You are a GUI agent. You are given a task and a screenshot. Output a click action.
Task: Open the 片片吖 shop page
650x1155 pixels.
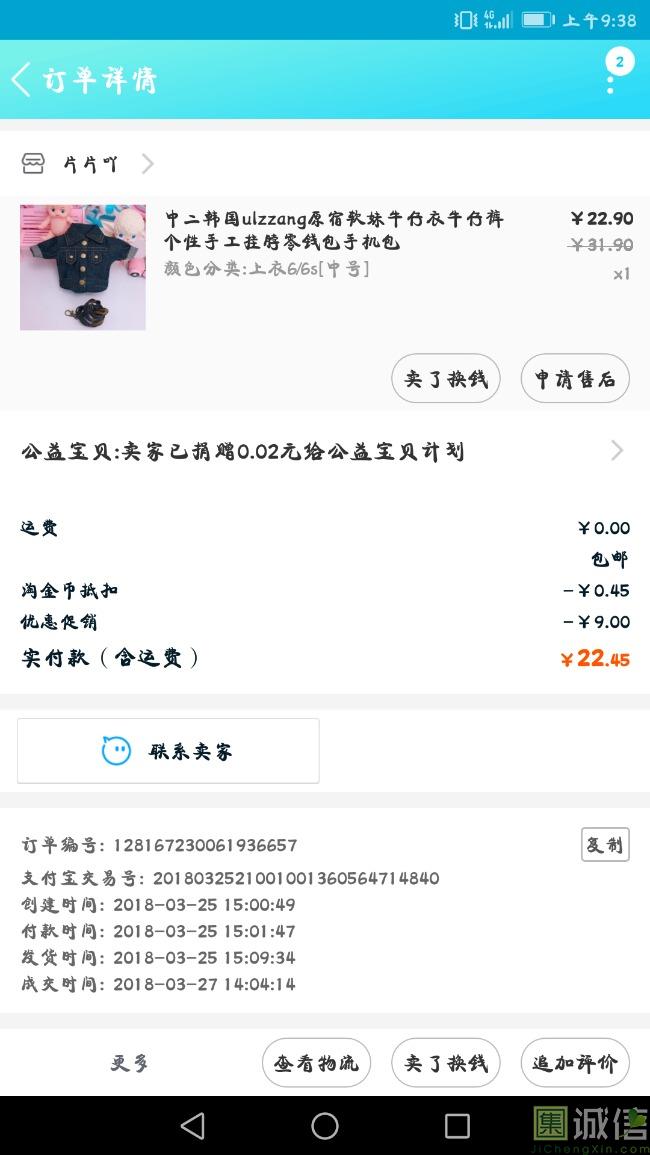click(88, 164)
